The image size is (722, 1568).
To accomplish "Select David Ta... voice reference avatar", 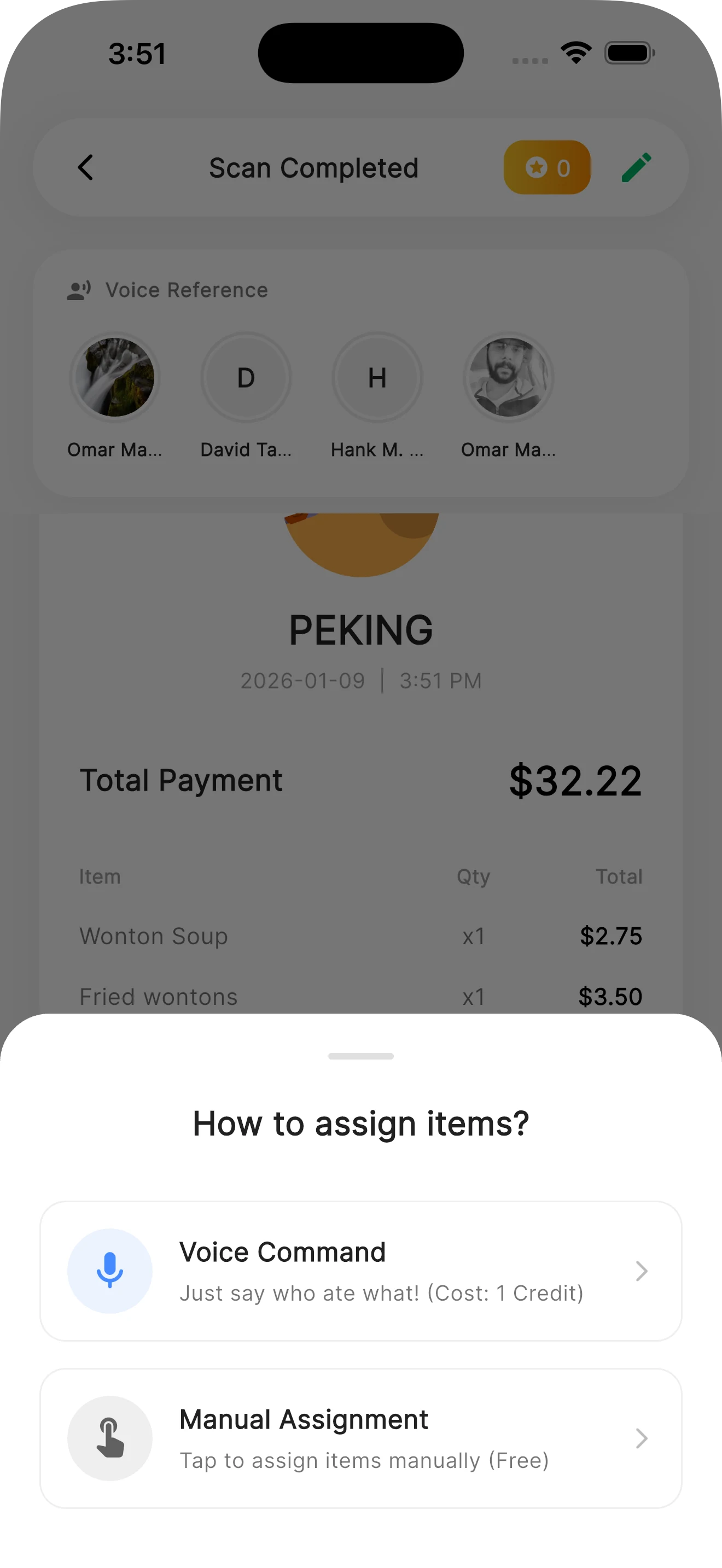I will pyautogui.click(x=246, y=377).
